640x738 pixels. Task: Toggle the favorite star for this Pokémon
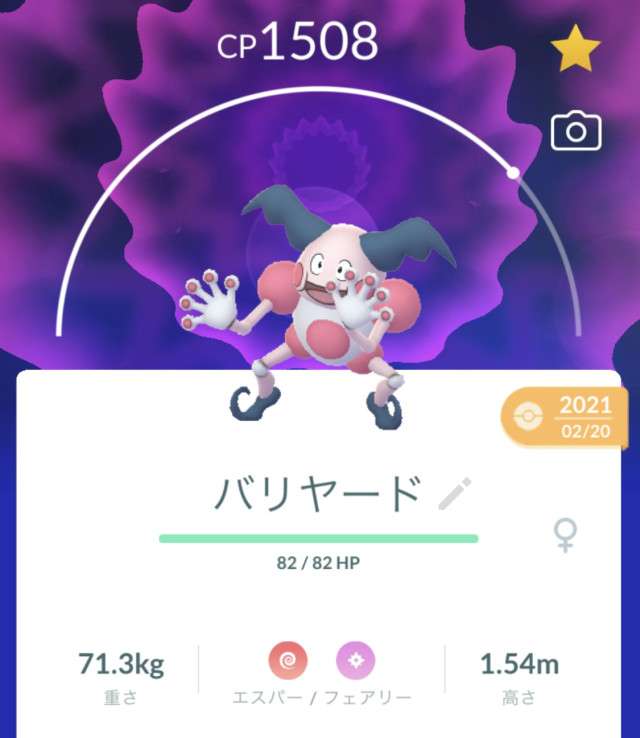click(x=576, y=48)
